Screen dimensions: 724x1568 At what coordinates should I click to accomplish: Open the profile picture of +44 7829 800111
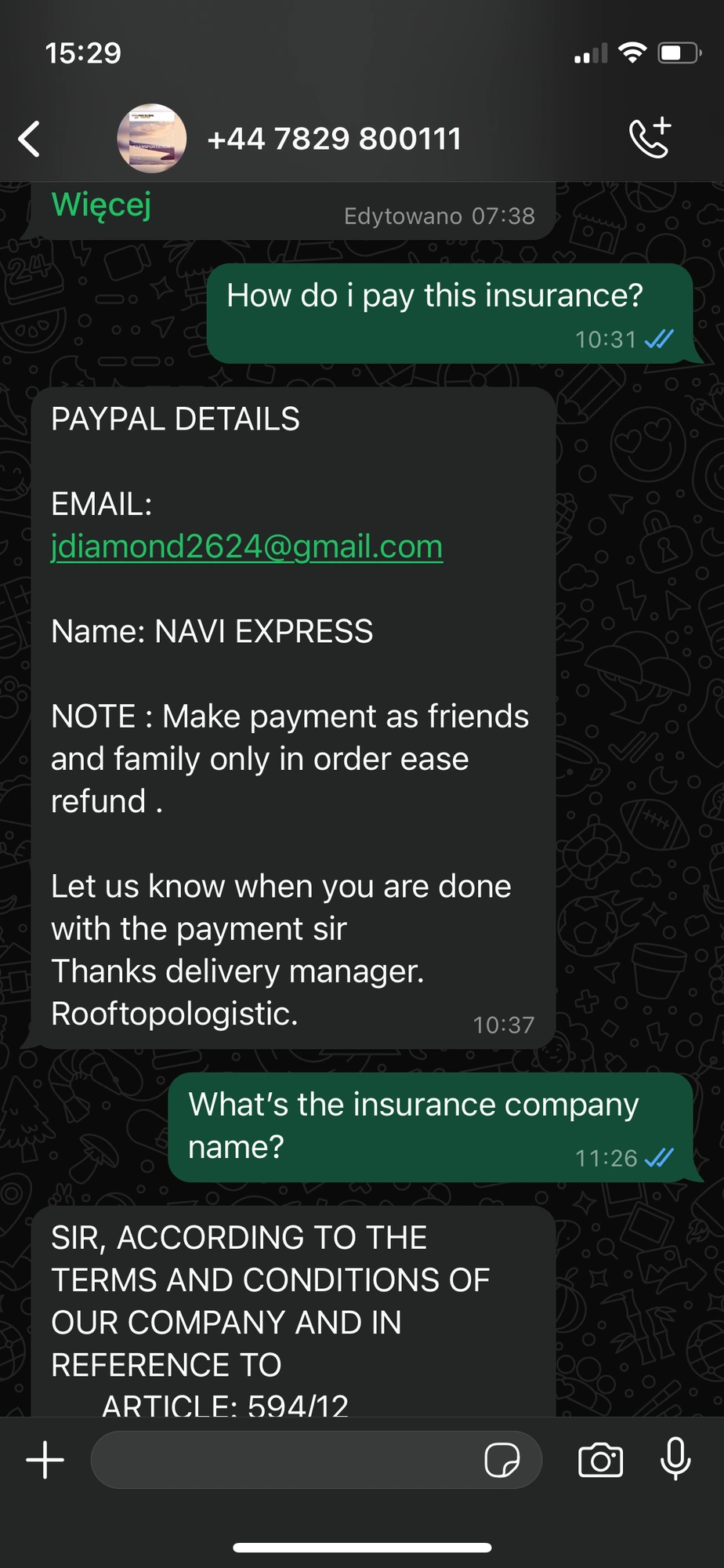(151, 139)
